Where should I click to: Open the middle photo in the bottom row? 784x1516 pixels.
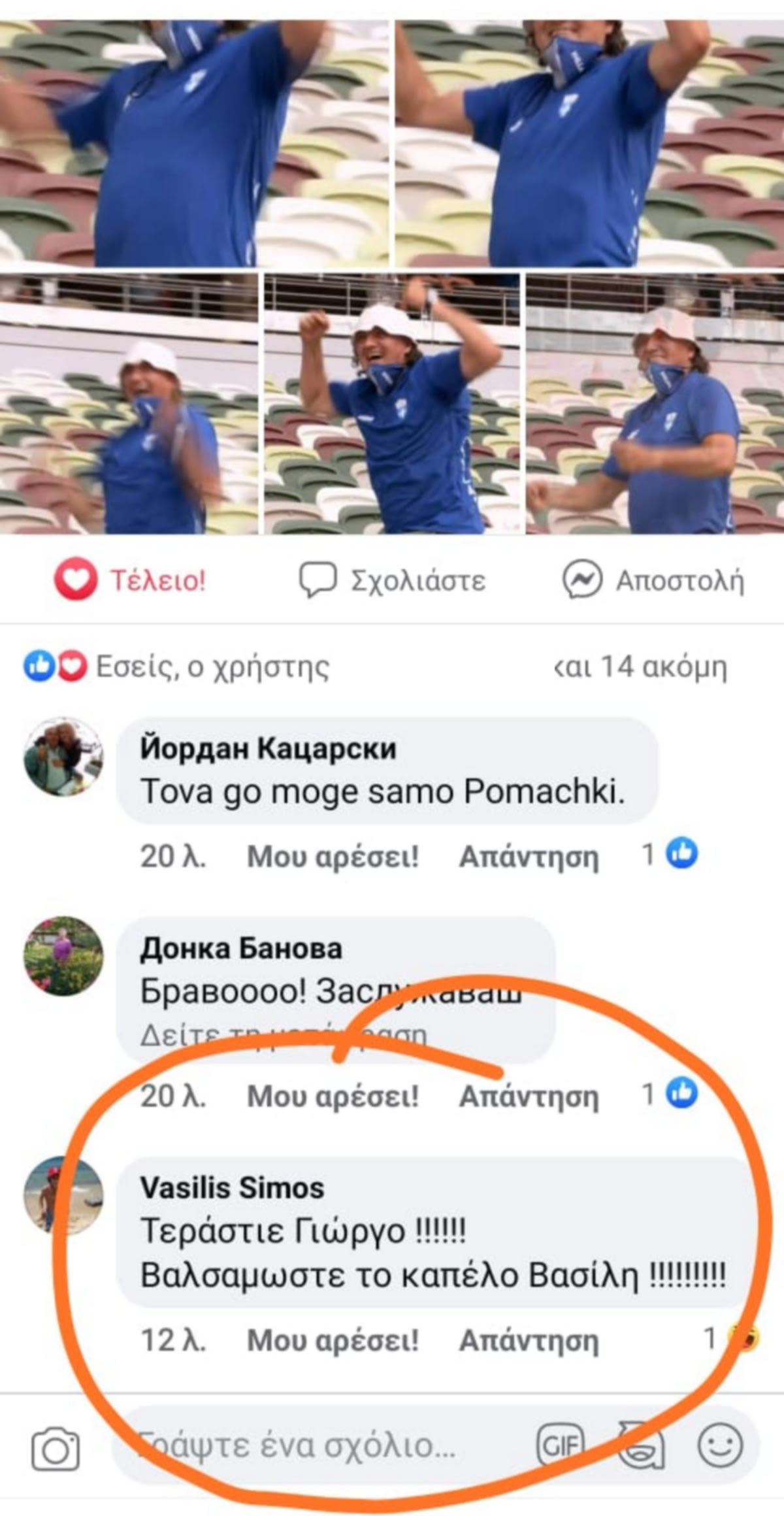click(x=392, y=403)
